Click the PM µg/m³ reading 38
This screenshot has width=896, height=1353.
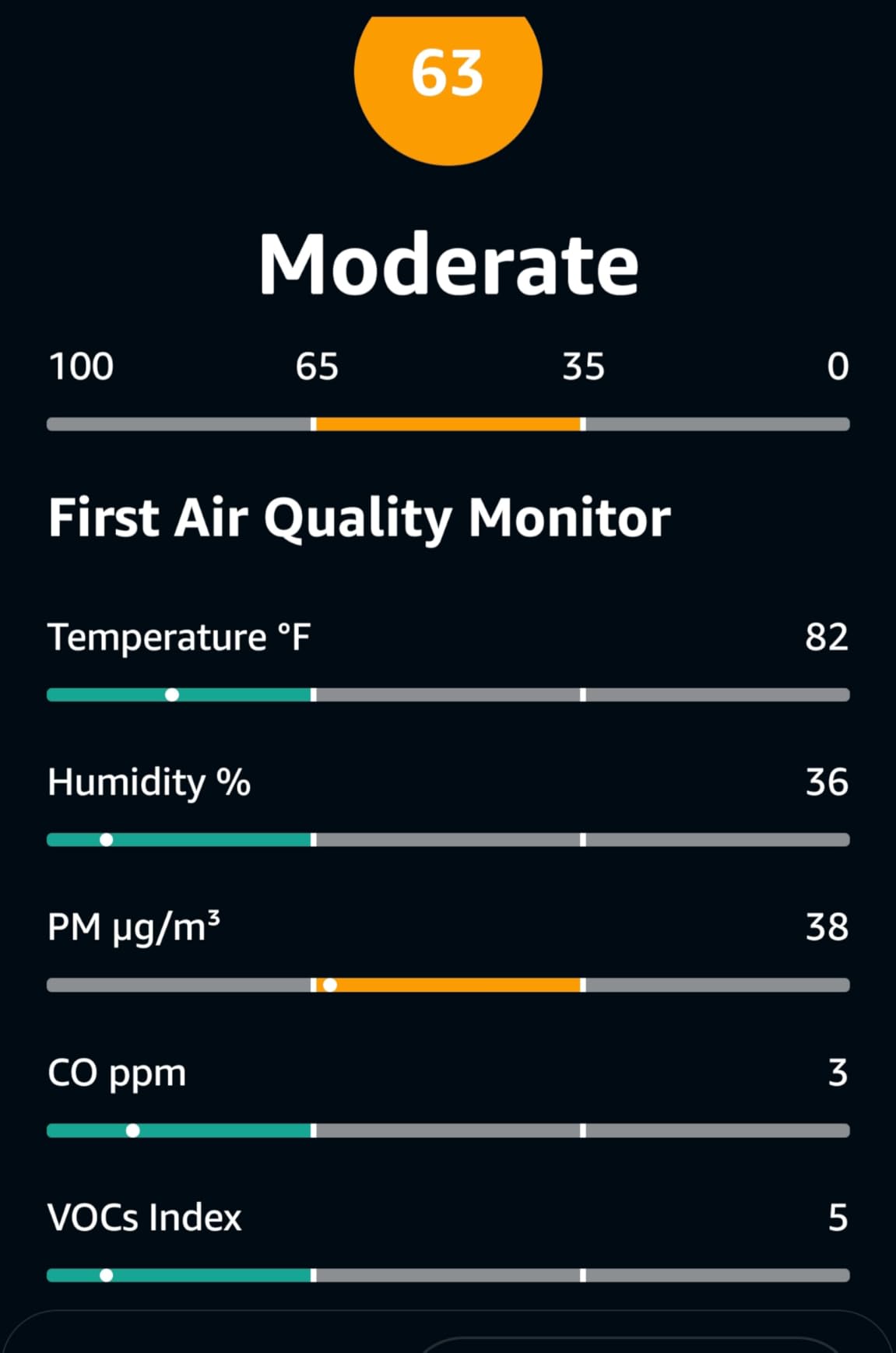pos(826,926)
